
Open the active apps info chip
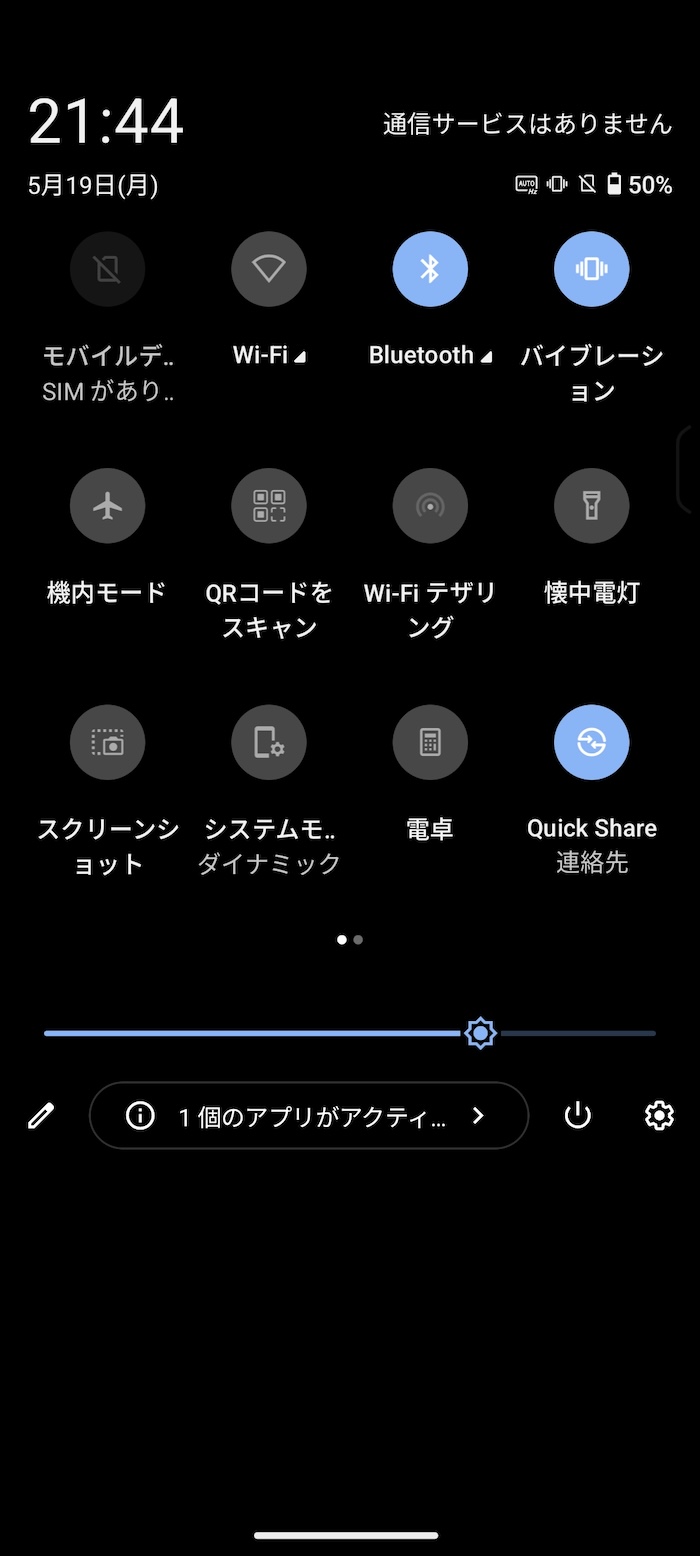click(309, 1116)
